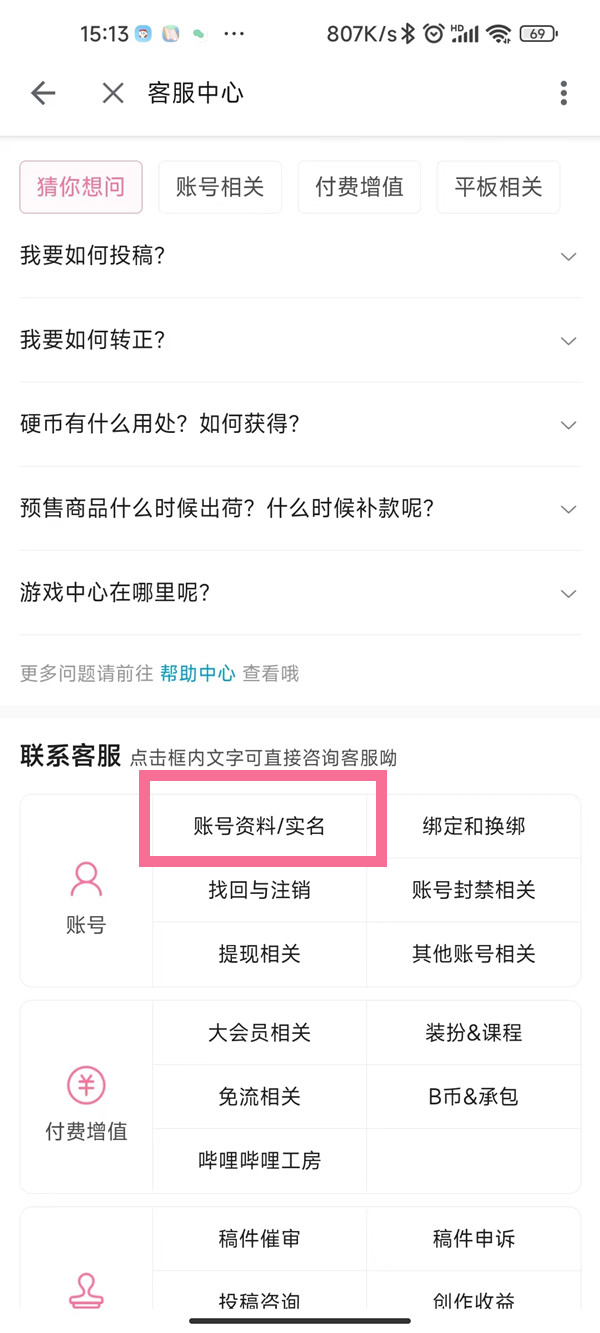
Task: Open the 帮助中心 link
Action: click(x=198, y=674)
